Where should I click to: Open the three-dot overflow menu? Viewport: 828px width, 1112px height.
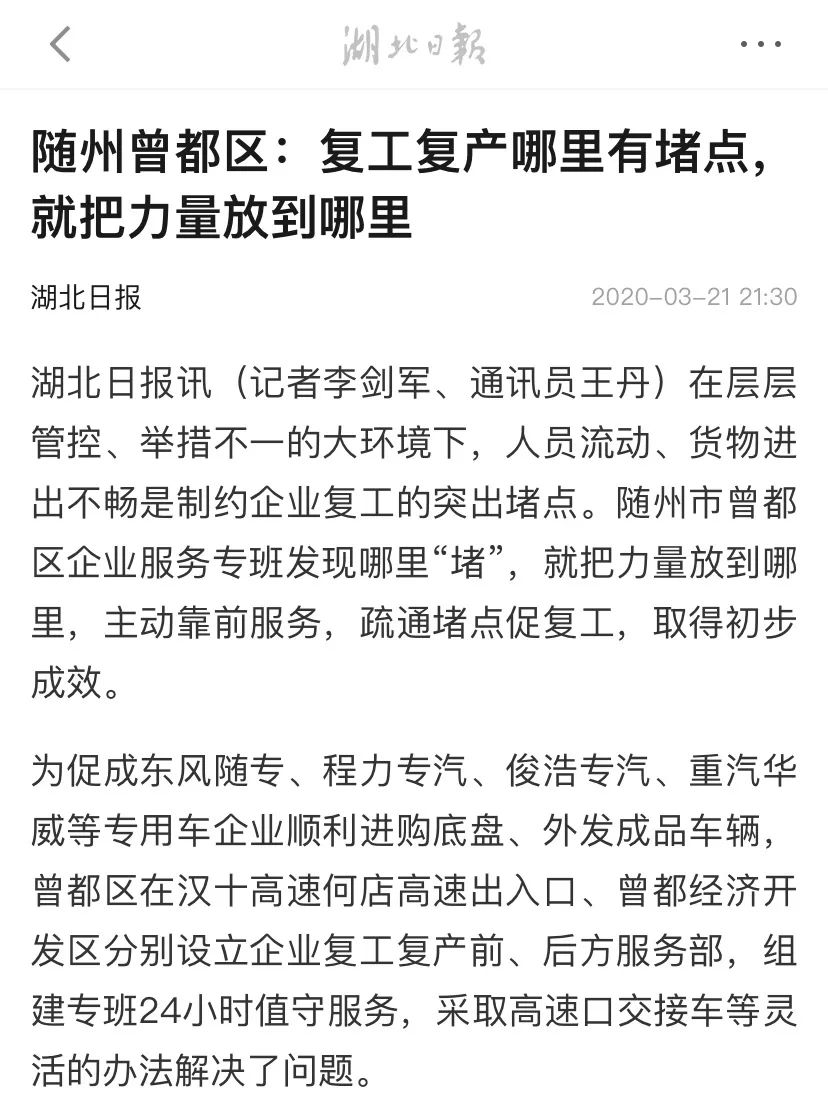click(x=761, y=44)
